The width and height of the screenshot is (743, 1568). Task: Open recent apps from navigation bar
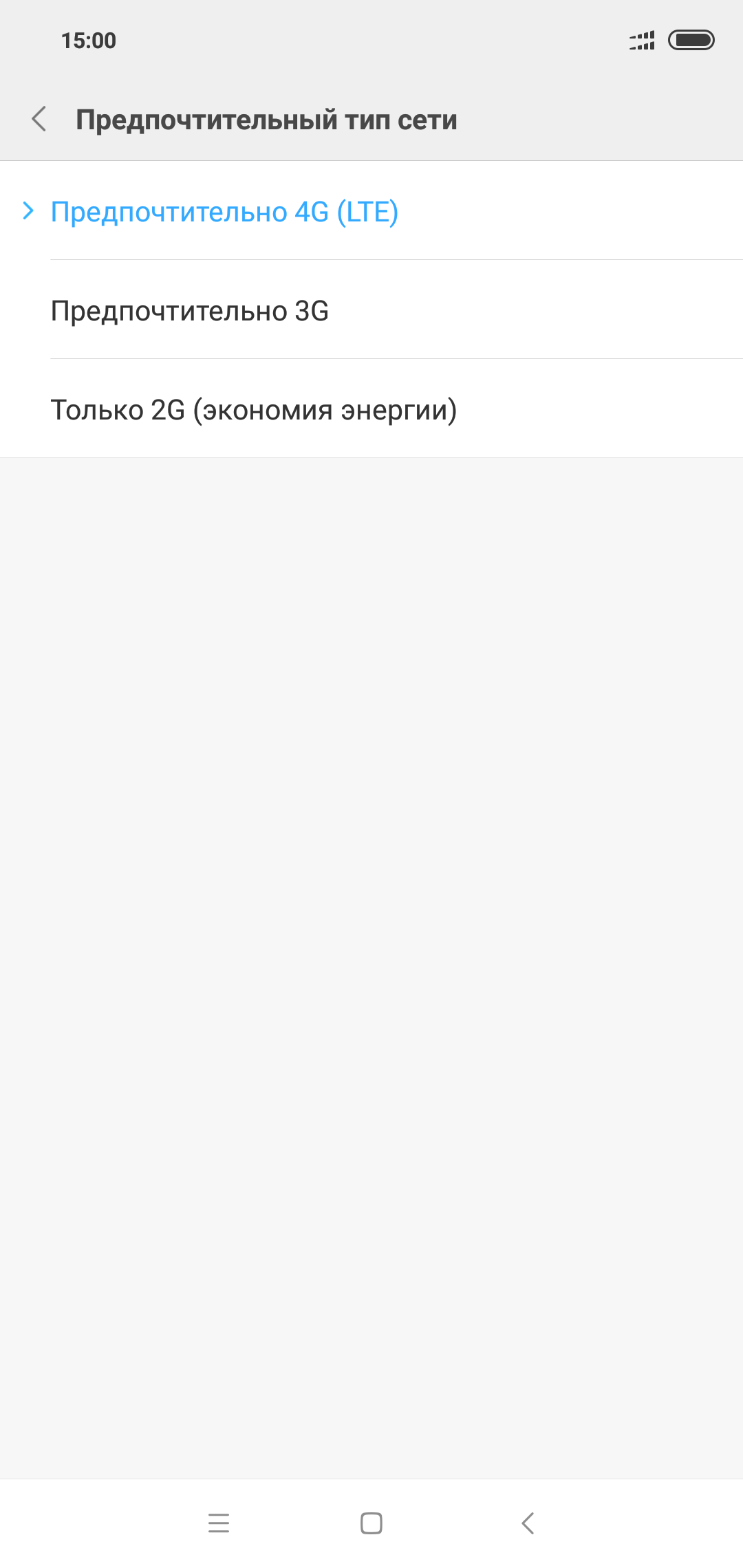[219, 1523]
